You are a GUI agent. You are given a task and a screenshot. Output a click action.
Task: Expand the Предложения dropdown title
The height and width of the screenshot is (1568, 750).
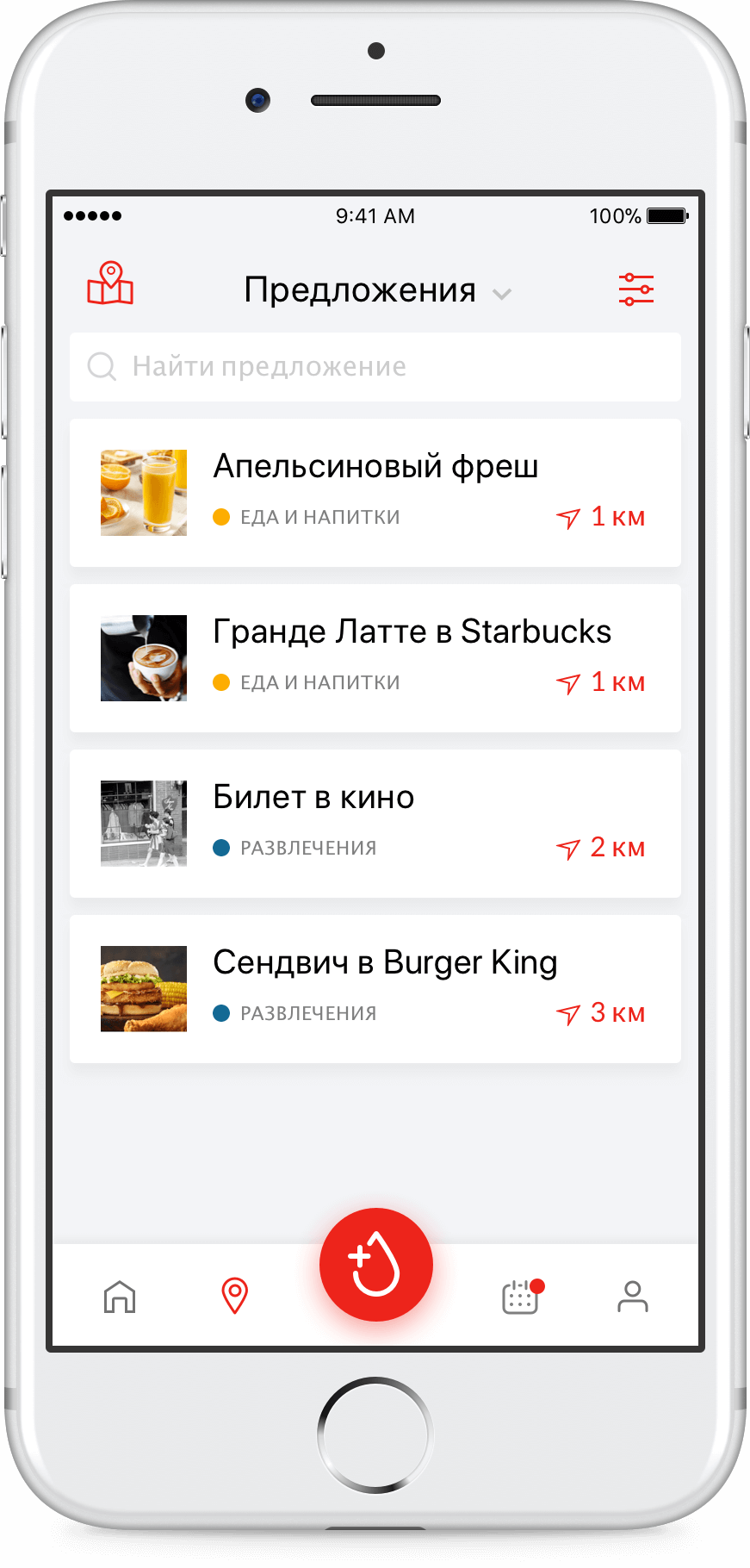(x=376, y=291)
